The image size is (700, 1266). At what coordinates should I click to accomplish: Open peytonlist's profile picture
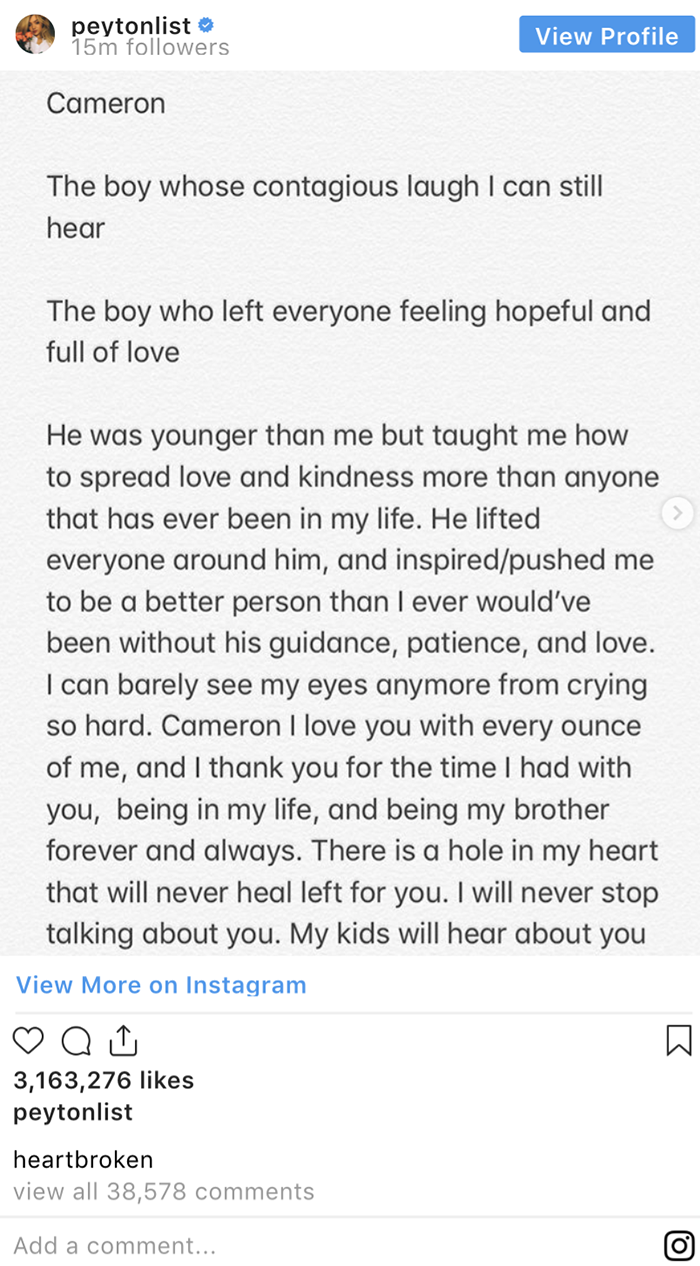pos(35,34)
